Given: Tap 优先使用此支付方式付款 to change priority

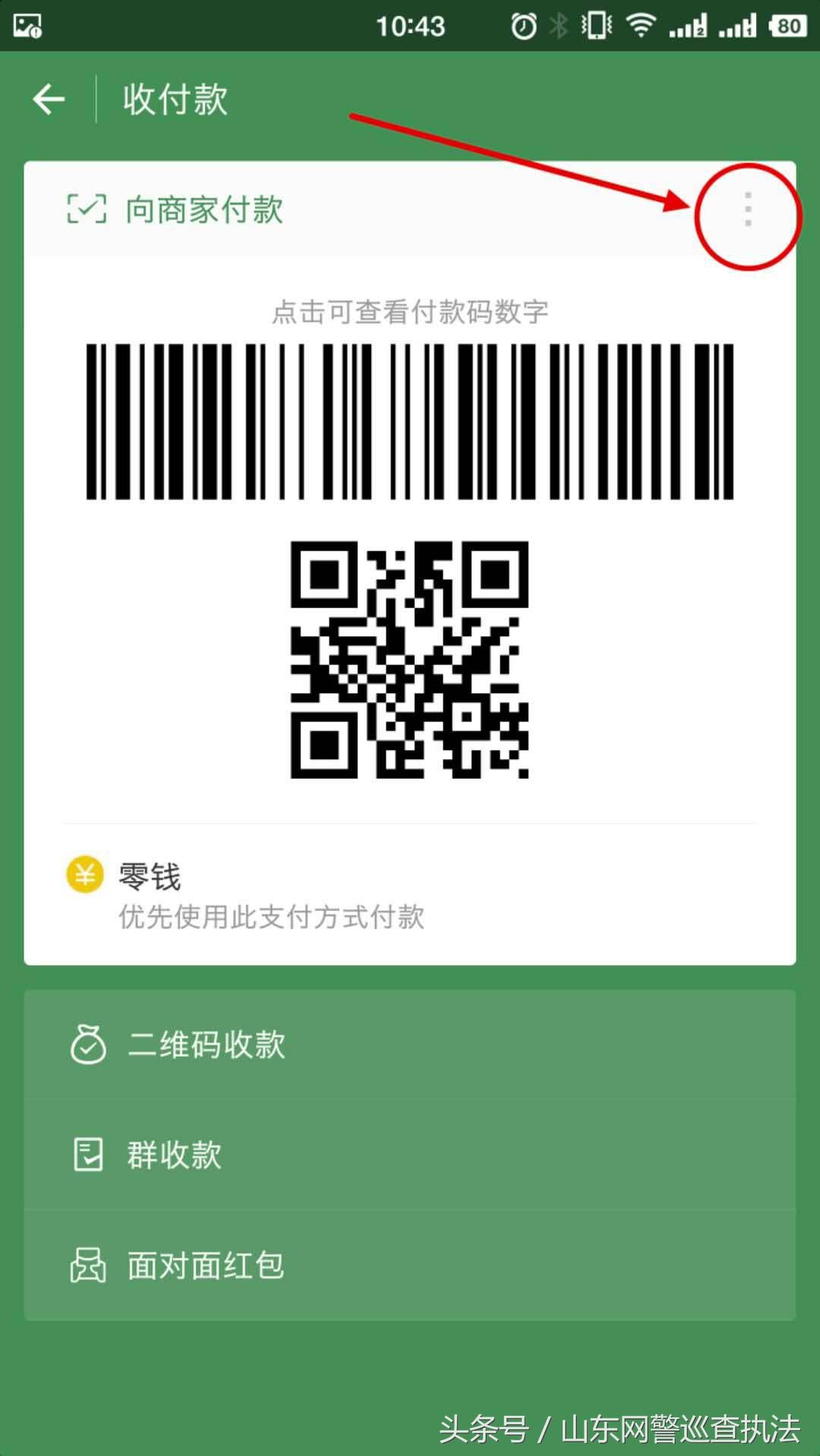Looking at the screenshot, I should (271, 919).
